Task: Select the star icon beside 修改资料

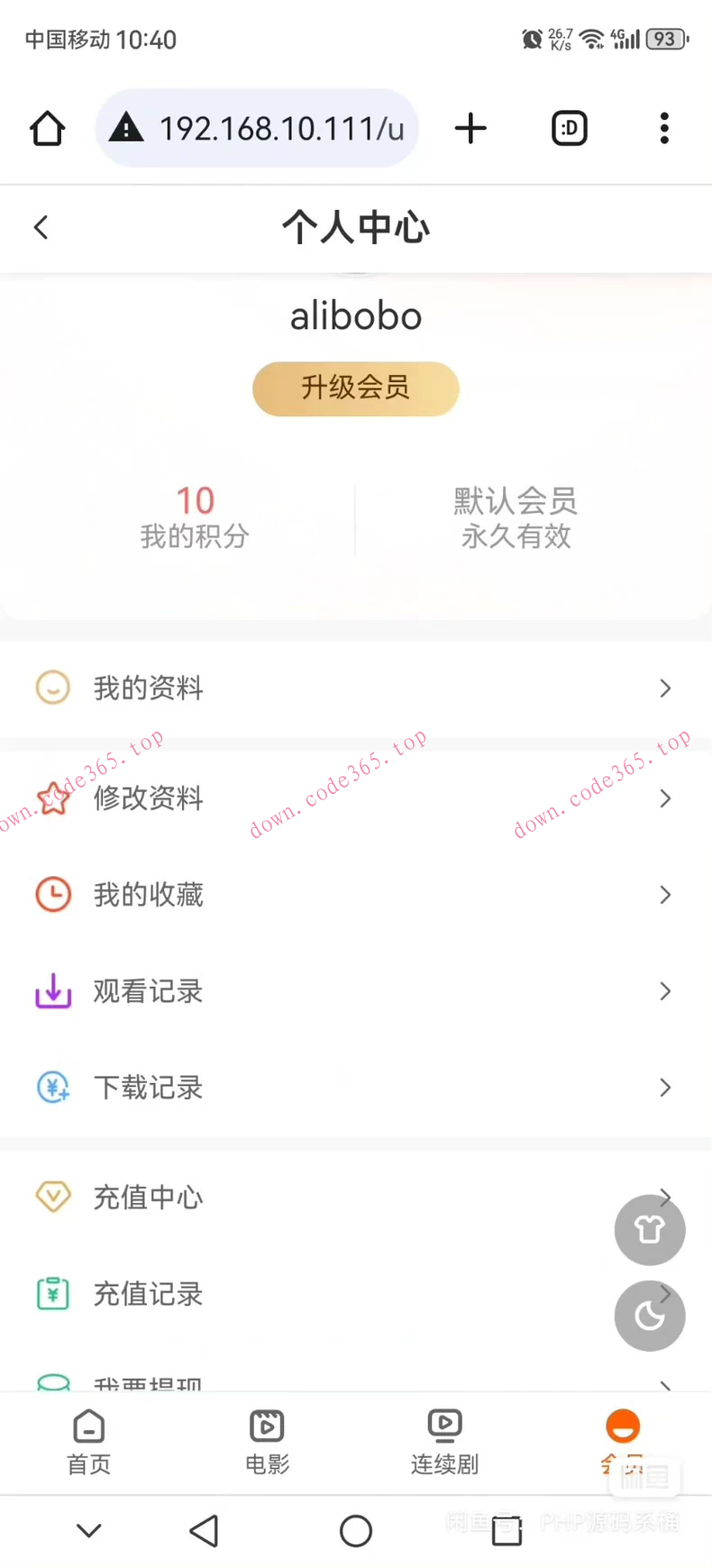Action: (52, 798)
